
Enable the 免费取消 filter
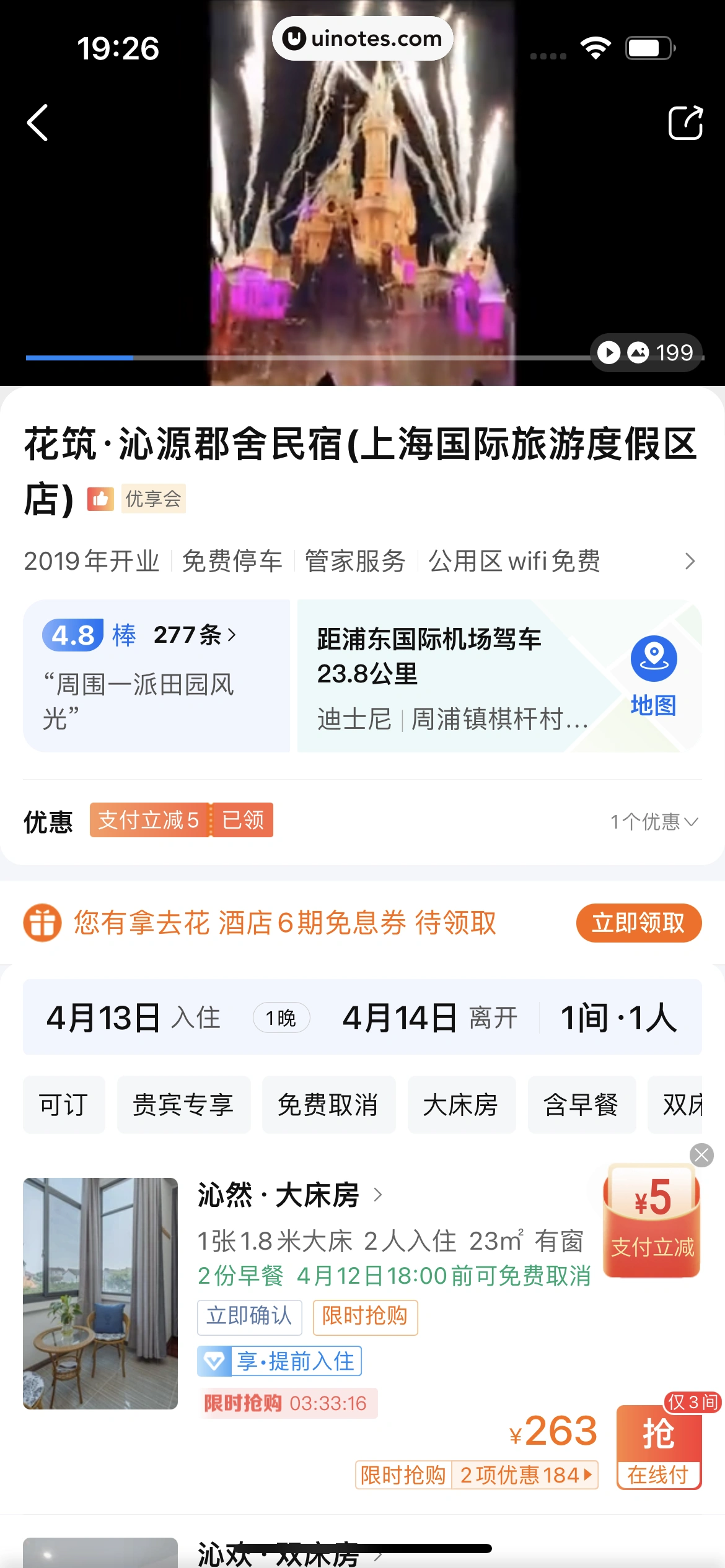tap(328, 1105)
